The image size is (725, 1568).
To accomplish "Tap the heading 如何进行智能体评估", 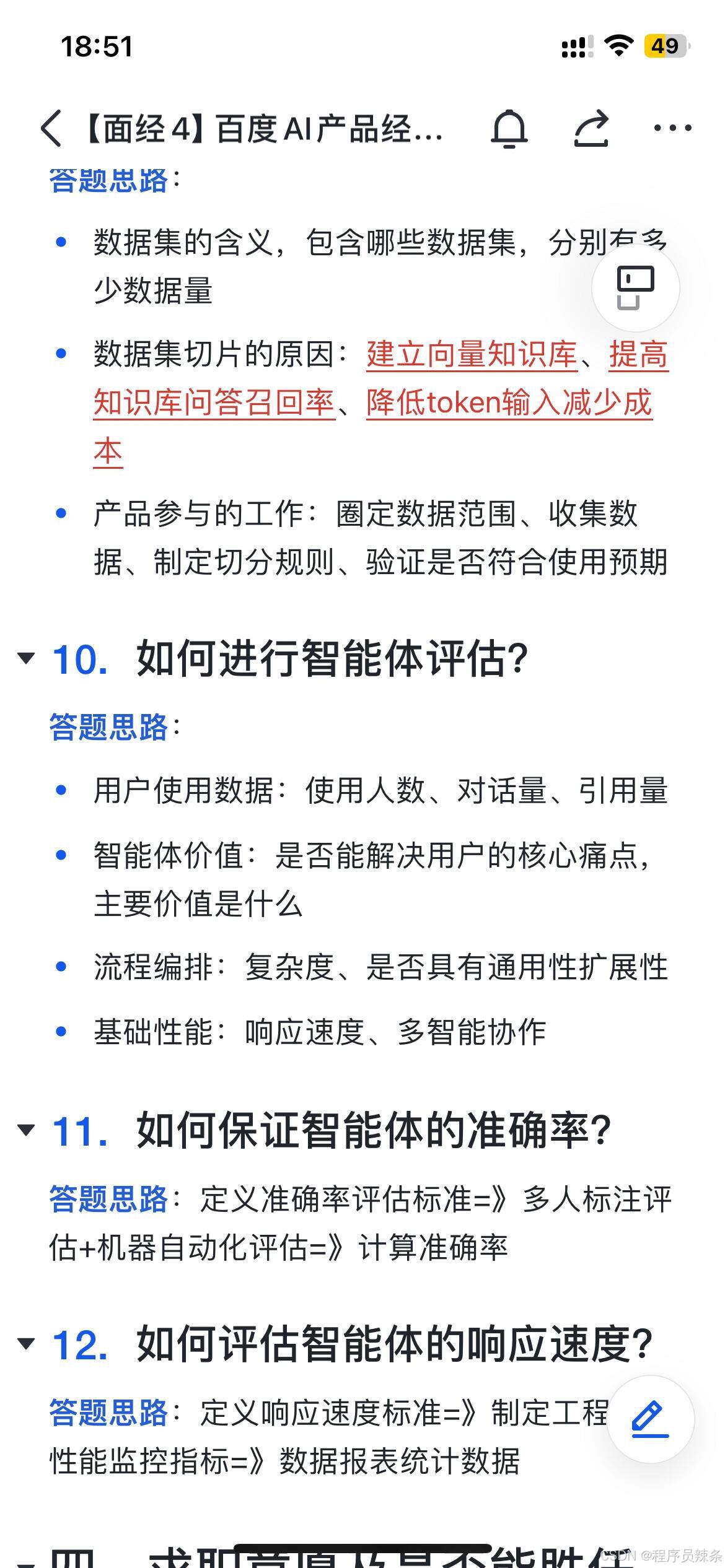I will pyautogui.click(x=330, y=661).
